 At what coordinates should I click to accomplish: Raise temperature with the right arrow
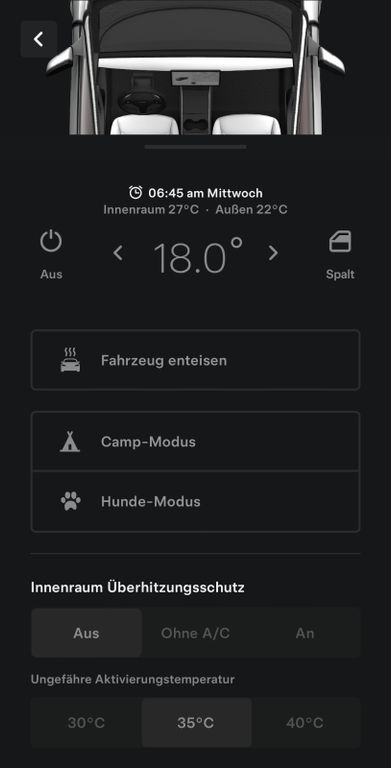273,253
